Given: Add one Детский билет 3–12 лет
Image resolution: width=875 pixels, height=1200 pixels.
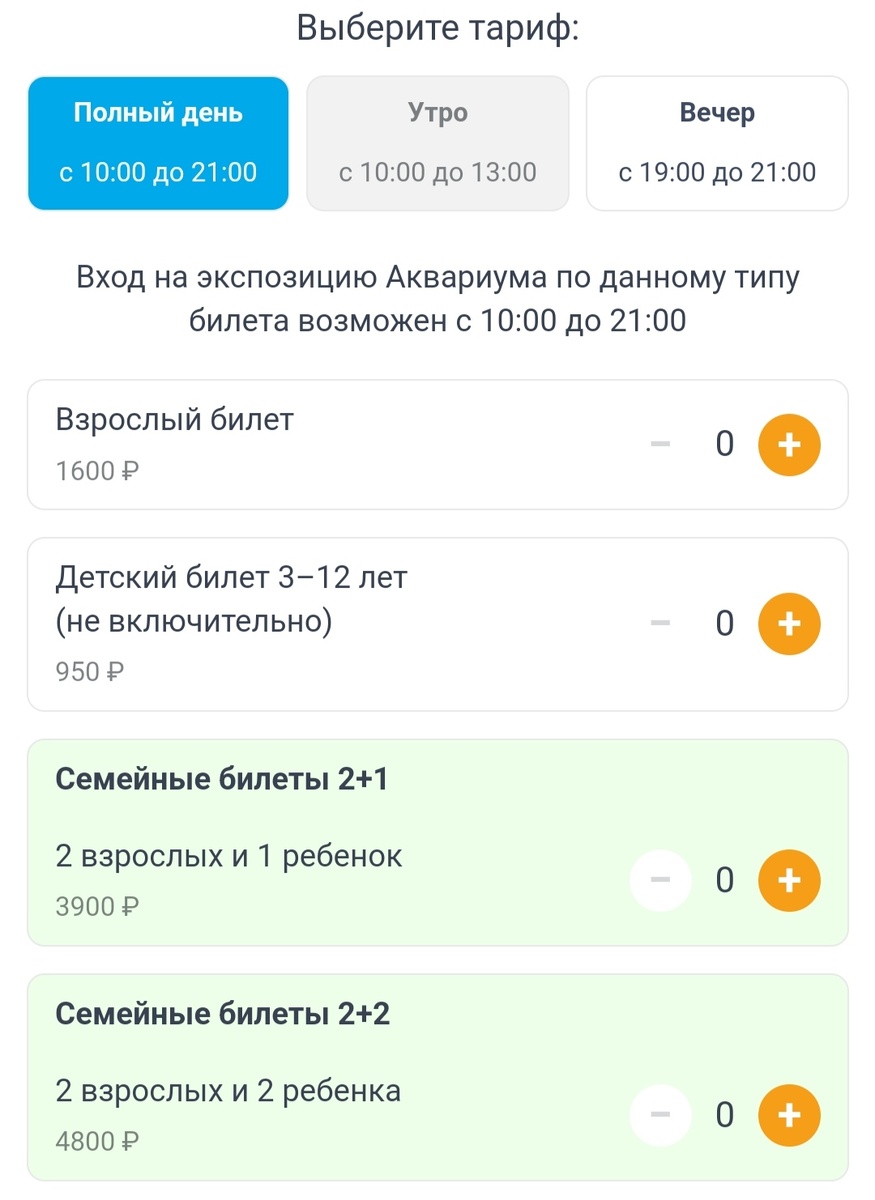Looking at the screenshot, I should point(789,624).
